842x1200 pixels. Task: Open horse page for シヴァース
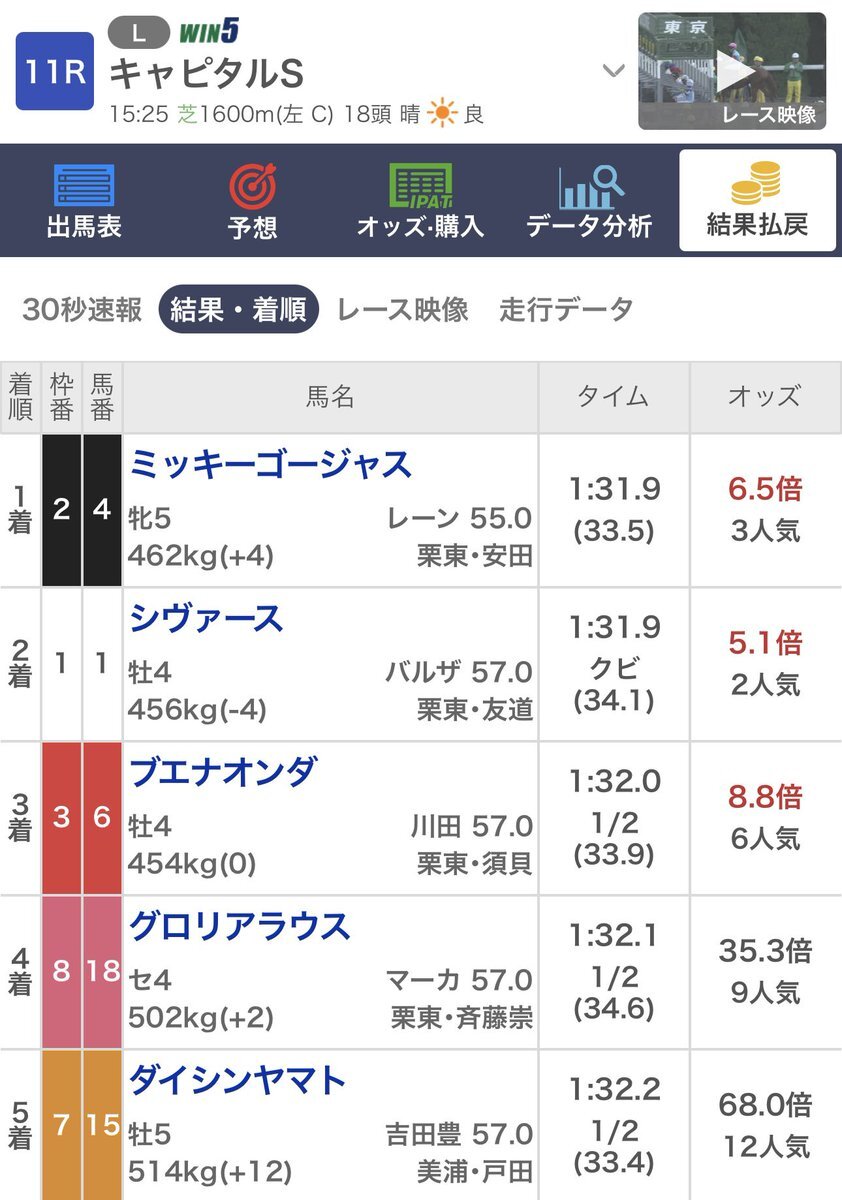pos(207,619)
